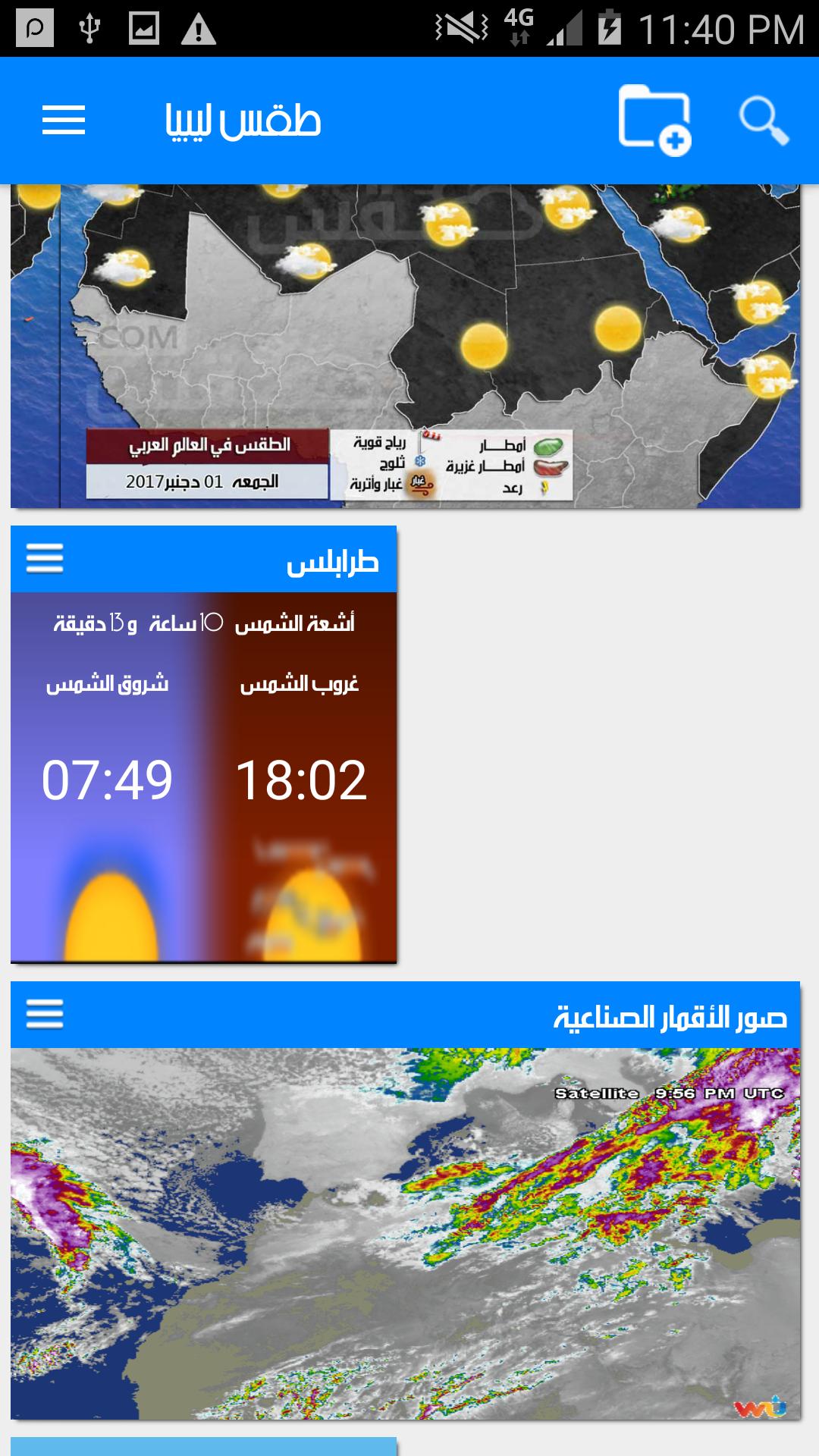This screenshot has width=819, height=1456.
Task: Open the صور الأقمار الصناعية card menu
Action: [x=45, y=1014]
